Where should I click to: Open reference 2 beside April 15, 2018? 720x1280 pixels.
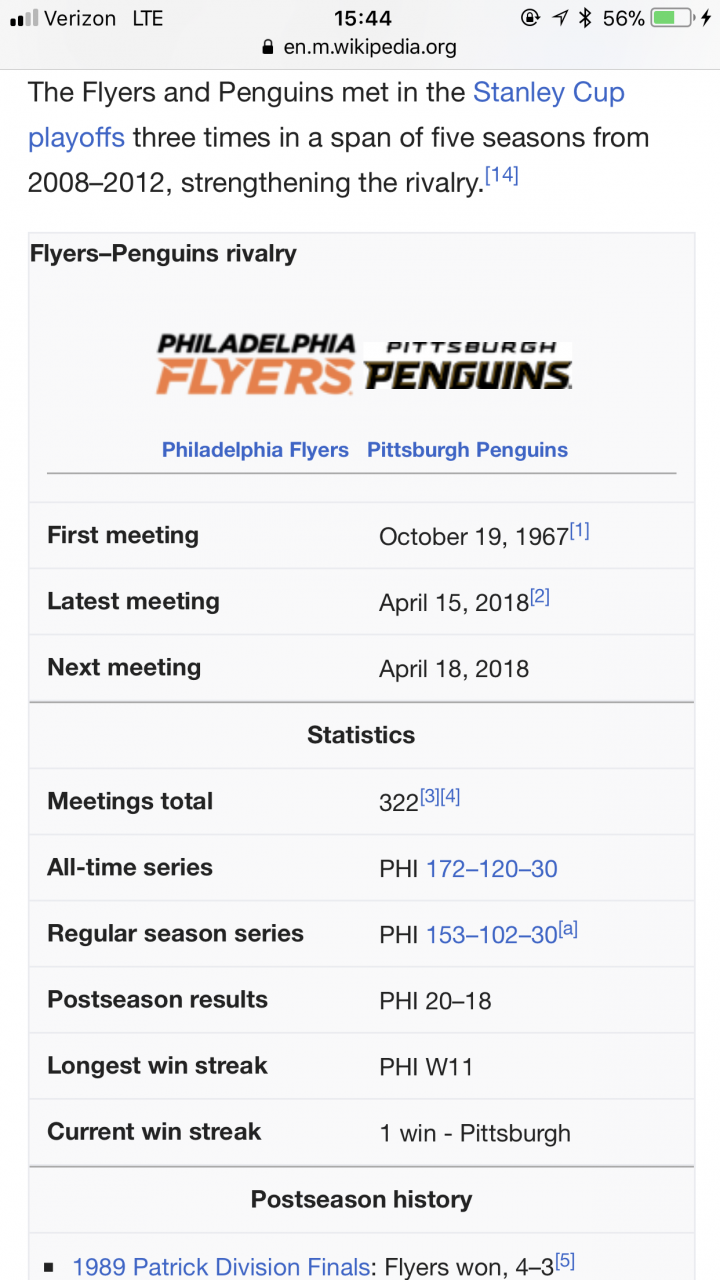pyautogui.click(x=540, y=597)
